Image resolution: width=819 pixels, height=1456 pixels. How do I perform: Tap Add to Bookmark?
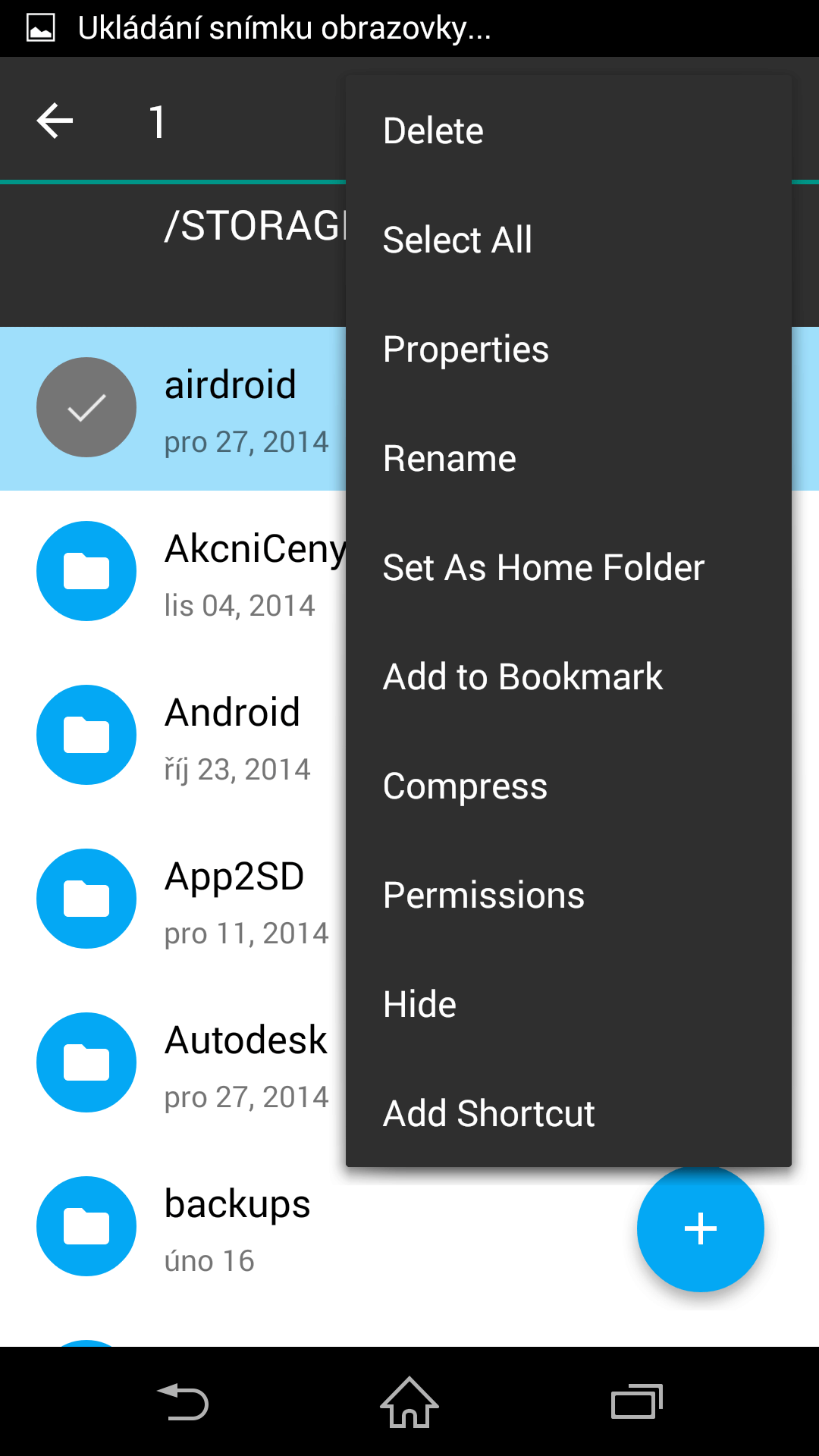[x=569, y=676]
